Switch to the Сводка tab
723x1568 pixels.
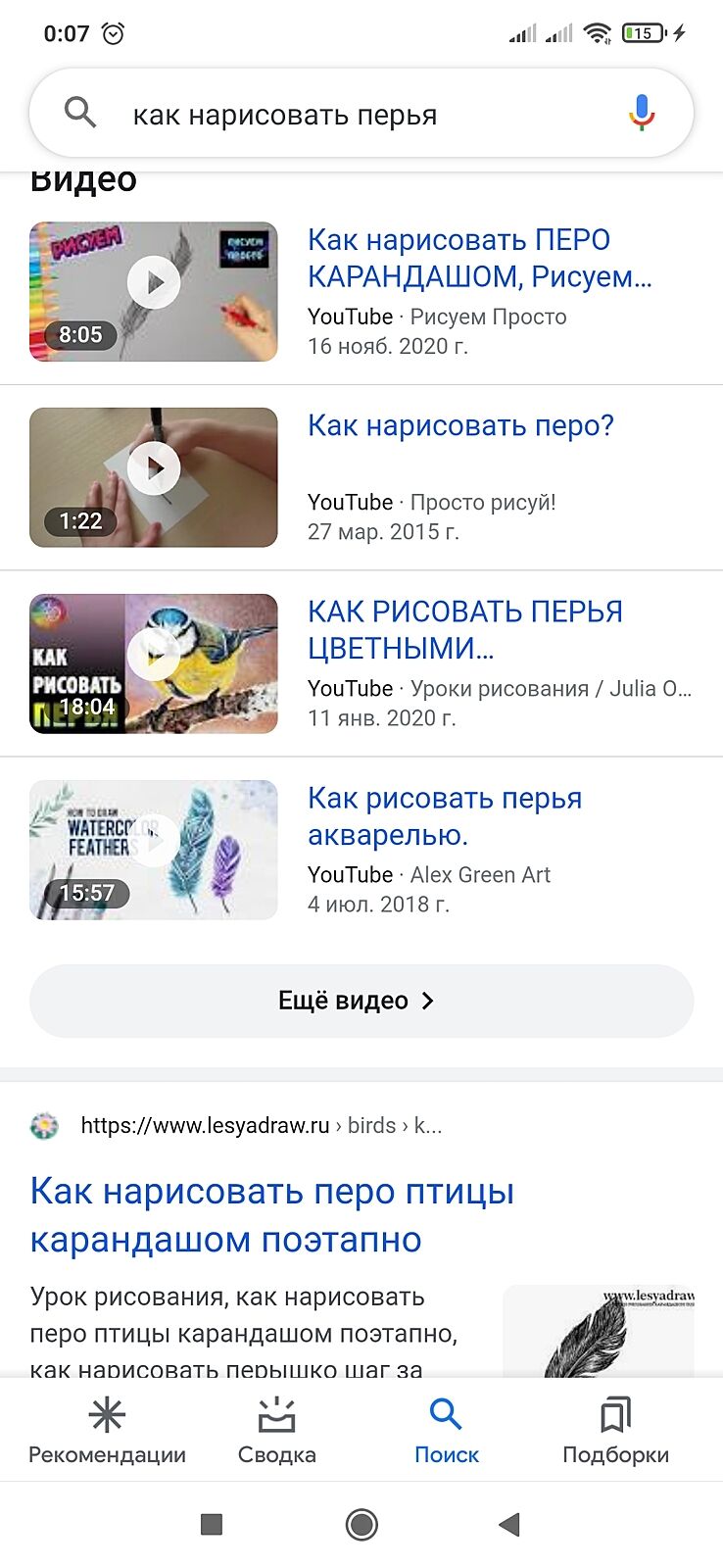click(x=276, y=1431)
